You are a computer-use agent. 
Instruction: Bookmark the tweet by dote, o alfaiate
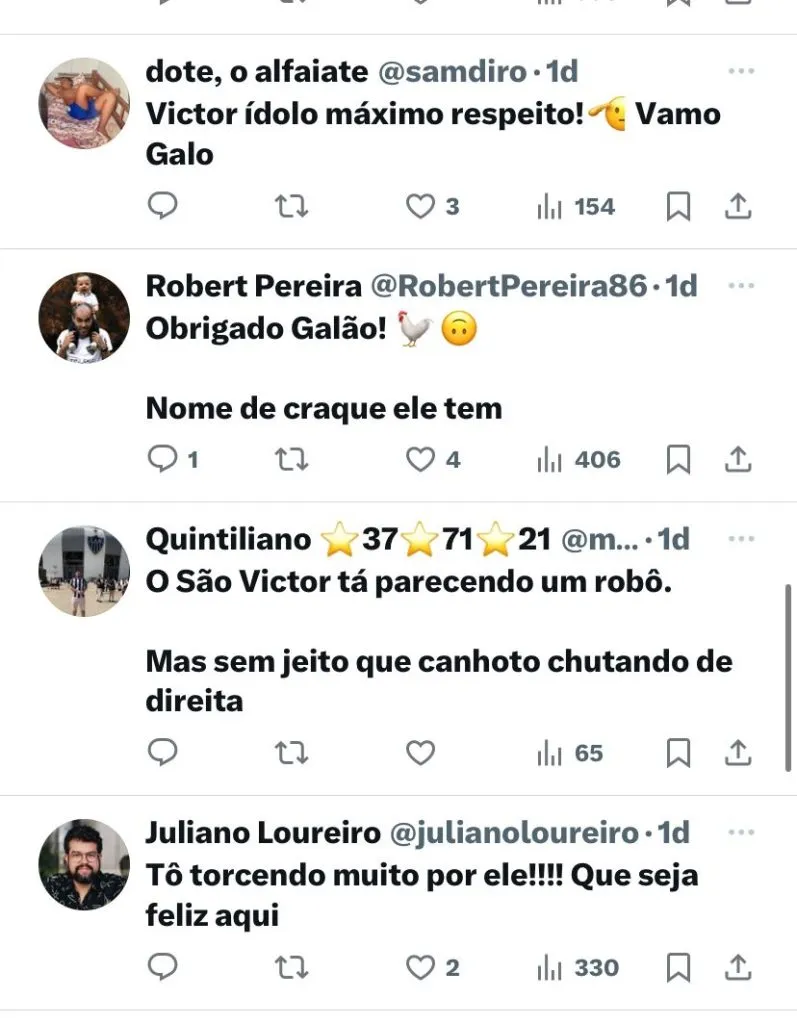tap(678, 207)
